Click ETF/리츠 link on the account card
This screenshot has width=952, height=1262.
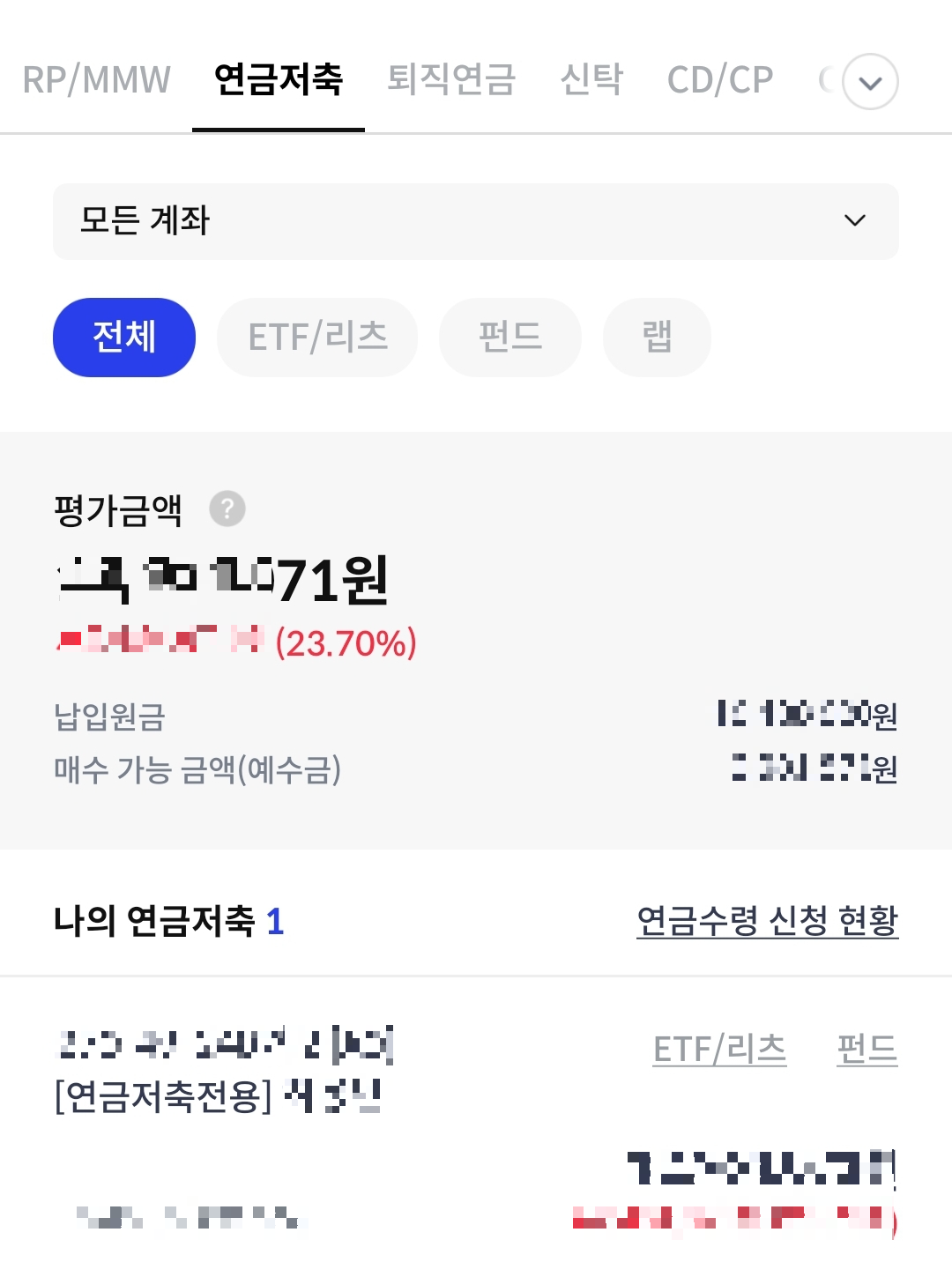[719, 1048]
